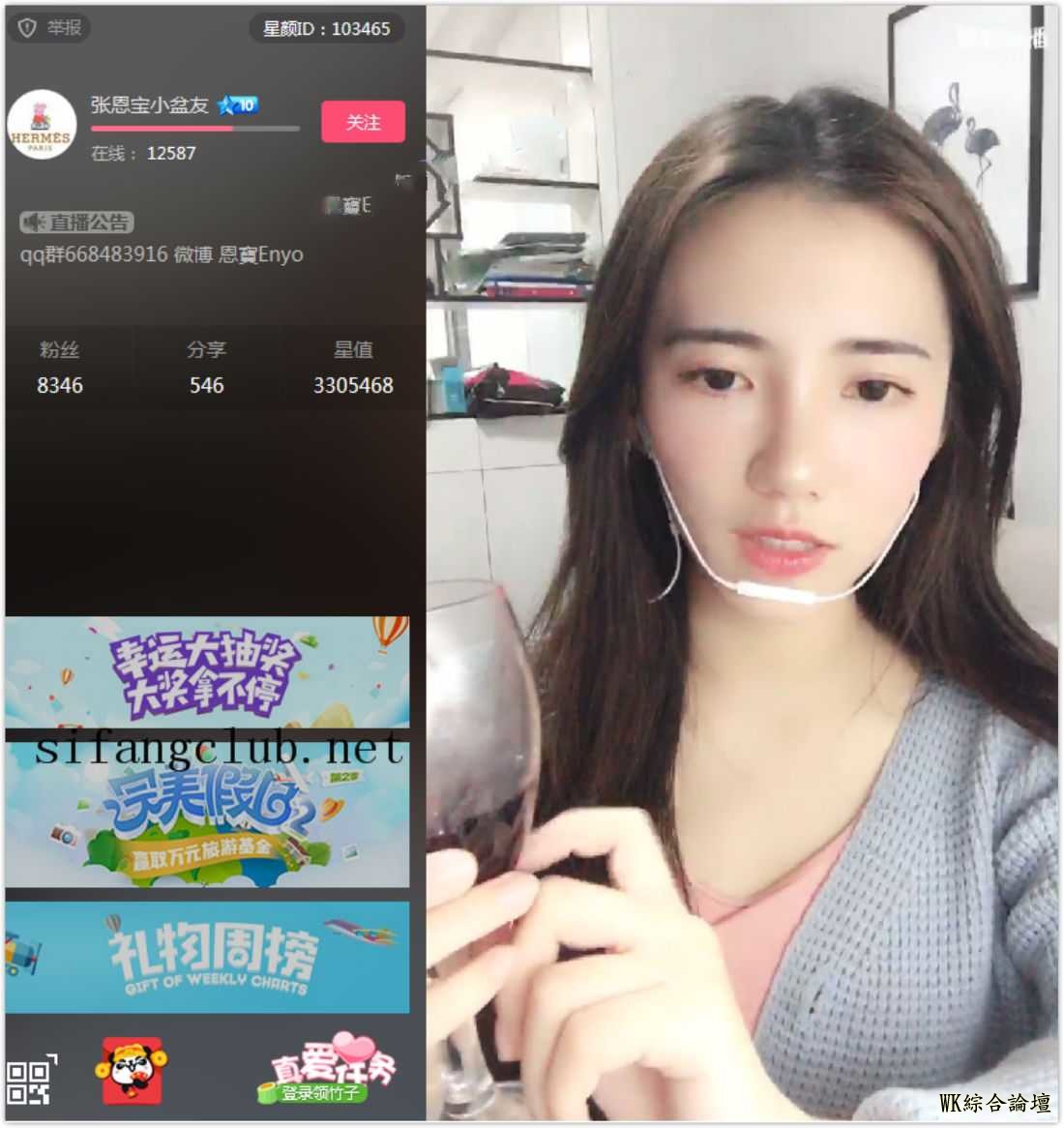This screenshot has width=1064, height=1128.
Task: Tap the 举报 report button
Action: click(50, 28)
